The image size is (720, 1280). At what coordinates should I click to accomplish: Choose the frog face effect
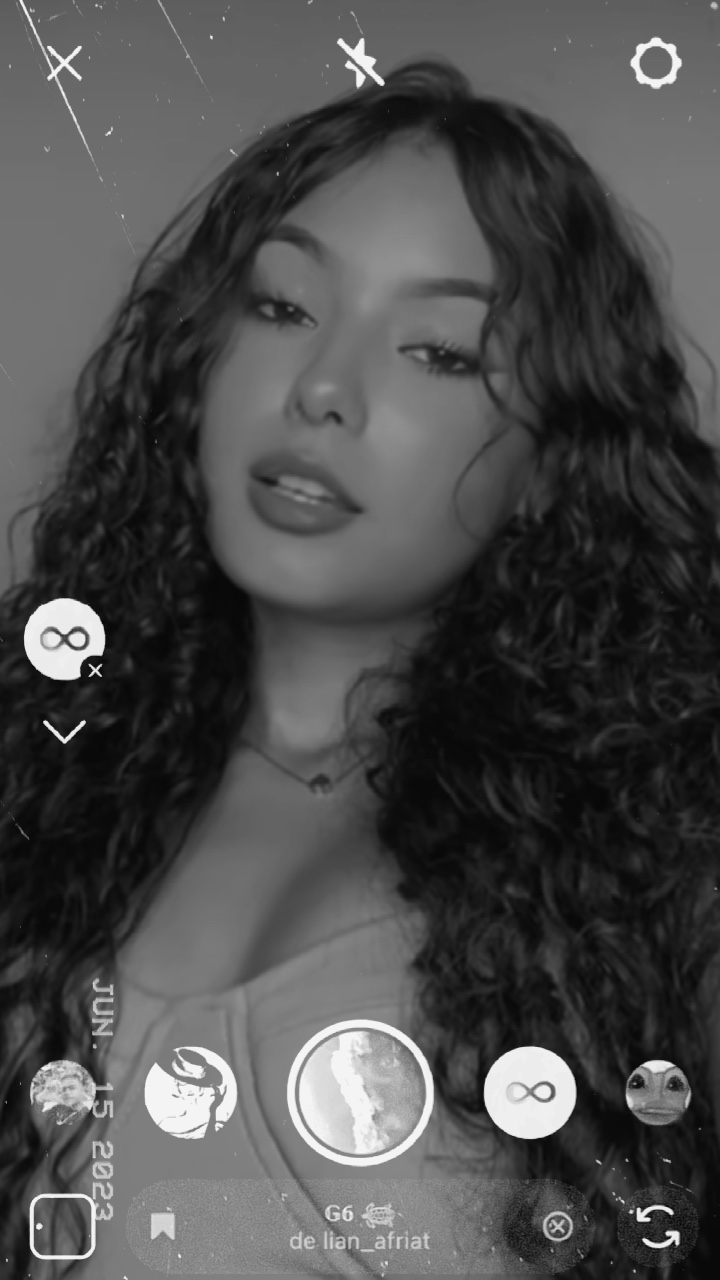[x=658, y=1092]
